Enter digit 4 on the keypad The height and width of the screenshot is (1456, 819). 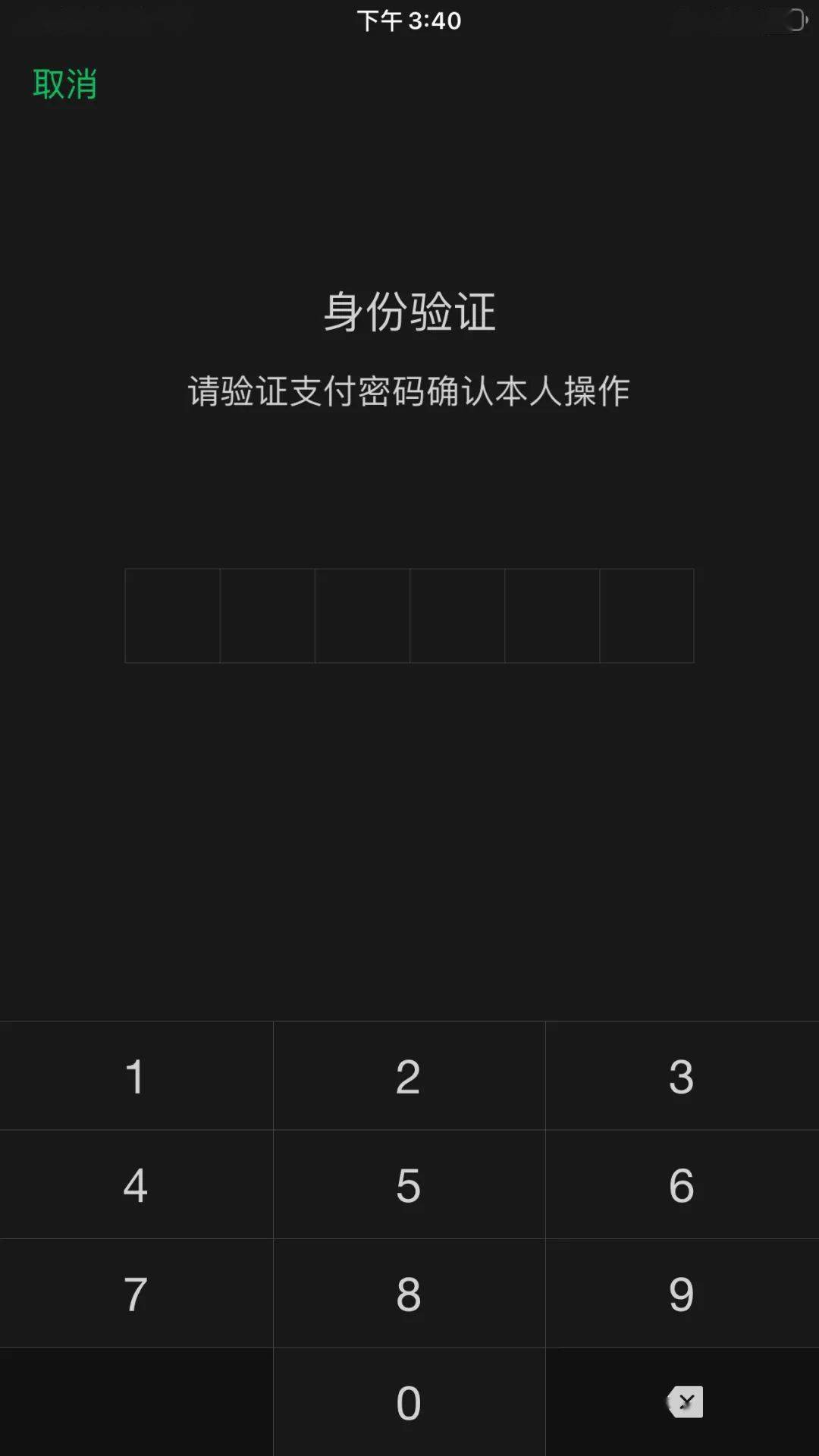pos(136,1185)
